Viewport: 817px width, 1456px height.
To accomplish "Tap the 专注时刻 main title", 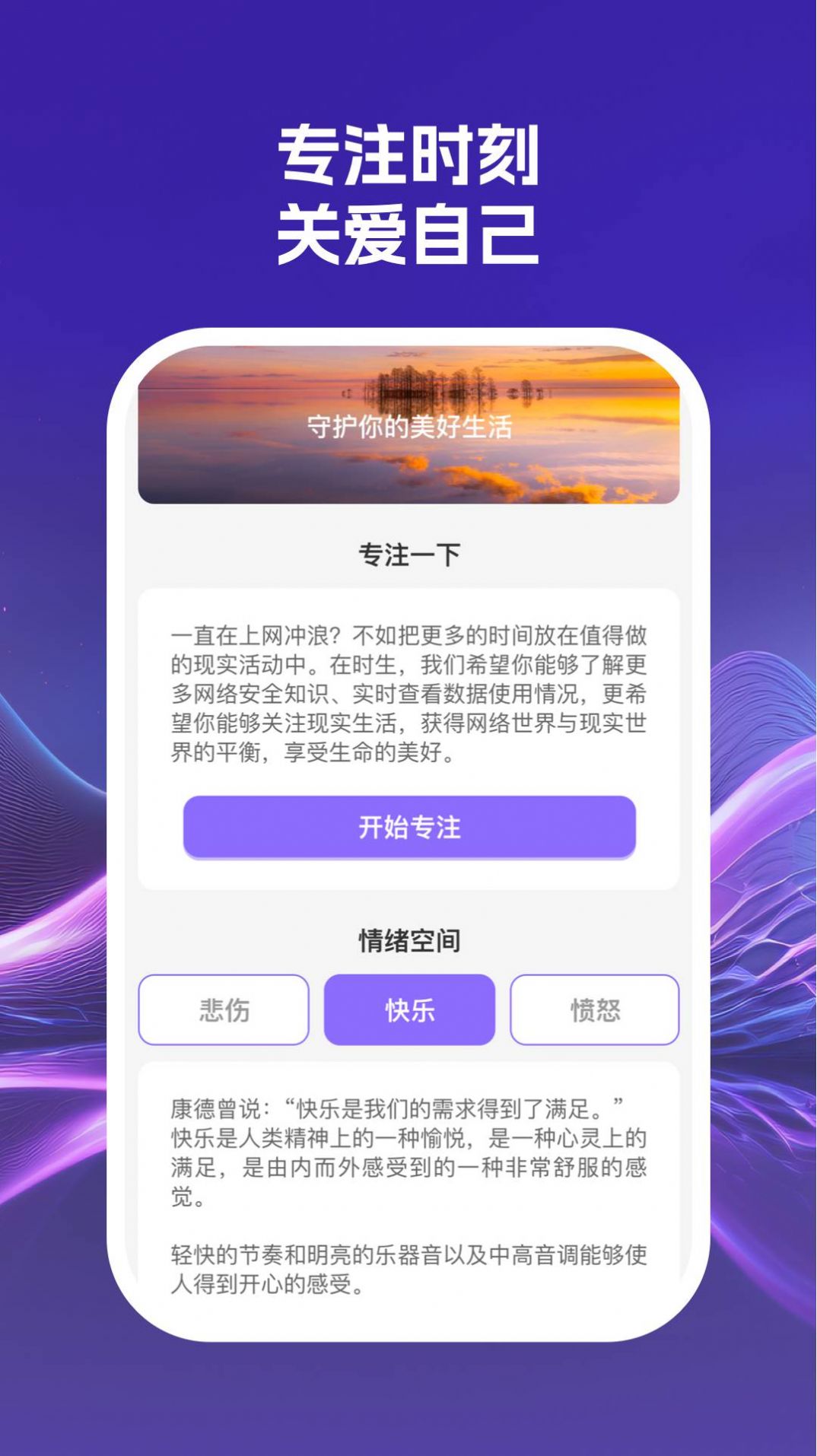I will pyautogui.click(x=408, y=157).
